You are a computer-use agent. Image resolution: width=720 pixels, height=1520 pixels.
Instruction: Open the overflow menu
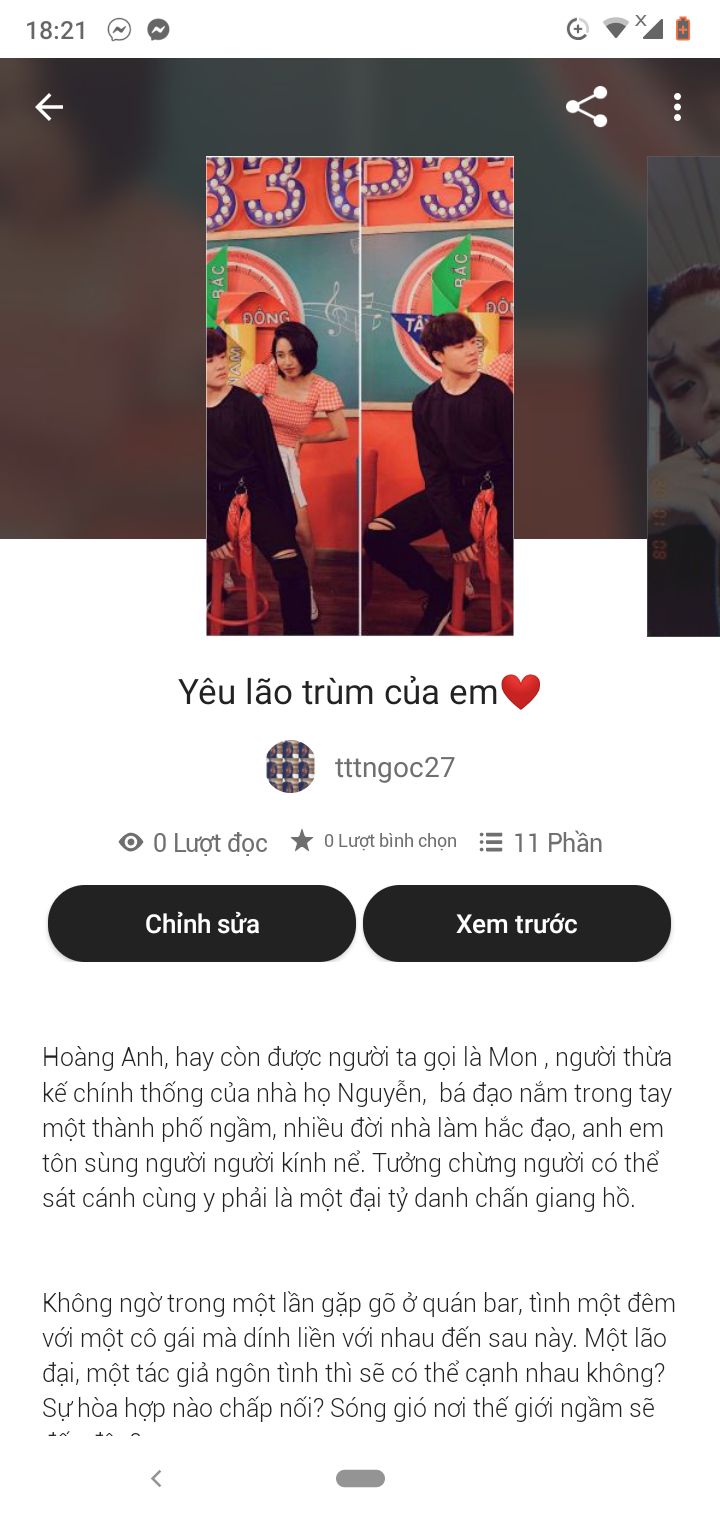[x=677, y=107]
